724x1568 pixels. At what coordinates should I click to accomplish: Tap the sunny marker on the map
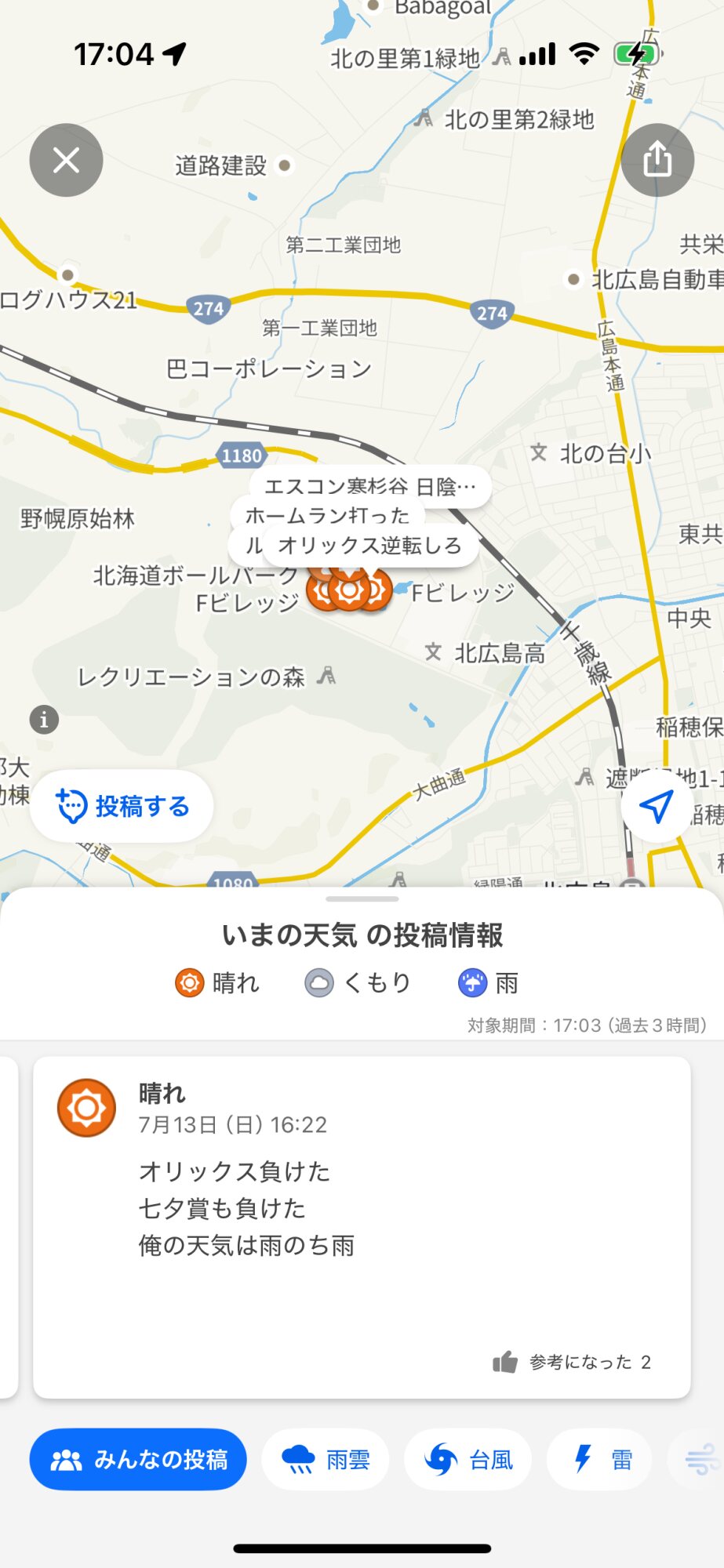[x=349, y=591]
